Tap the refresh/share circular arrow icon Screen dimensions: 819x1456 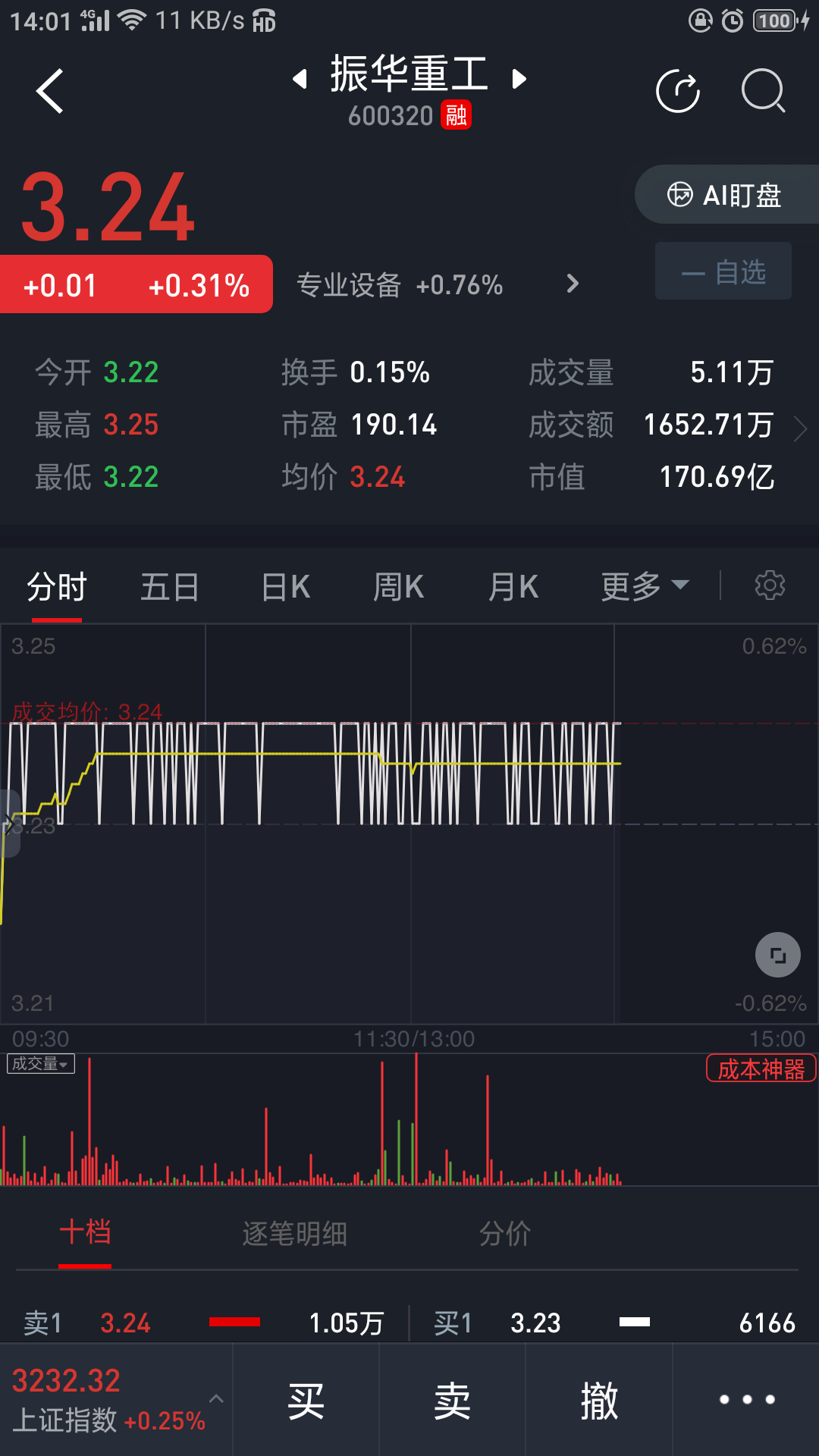678,91
